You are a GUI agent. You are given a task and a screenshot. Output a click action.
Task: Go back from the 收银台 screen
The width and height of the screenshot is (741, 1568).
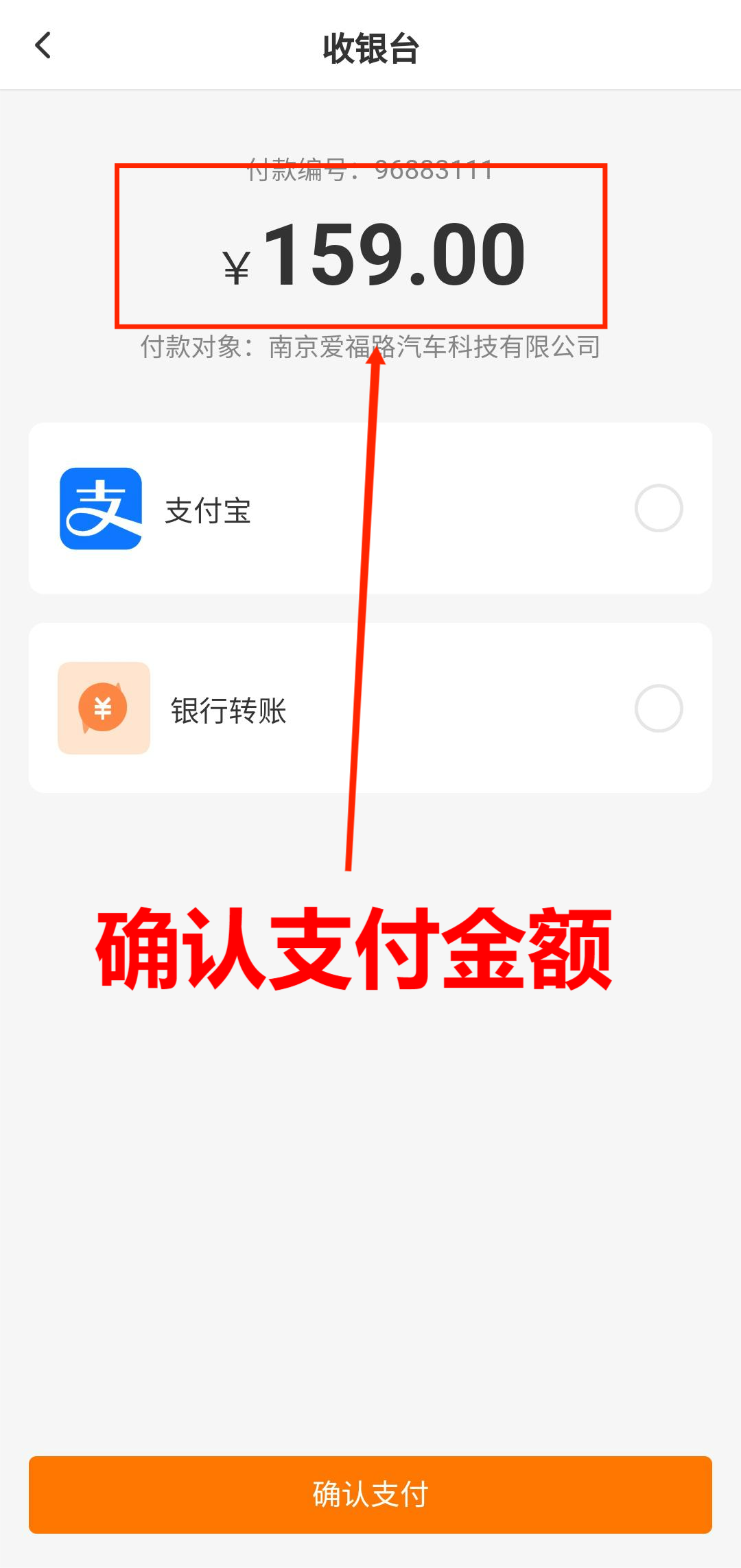point(43,46)
